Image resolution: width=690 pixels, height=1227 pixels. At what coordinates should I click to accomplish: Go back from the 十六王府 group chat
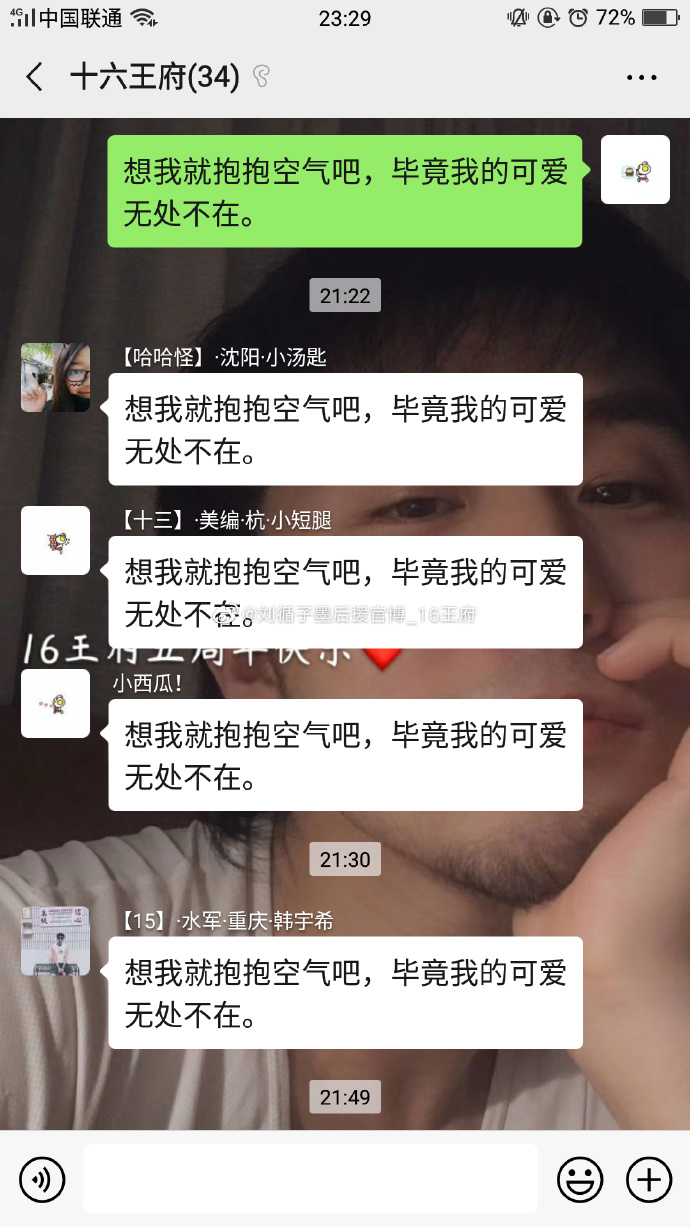(35, 77)
